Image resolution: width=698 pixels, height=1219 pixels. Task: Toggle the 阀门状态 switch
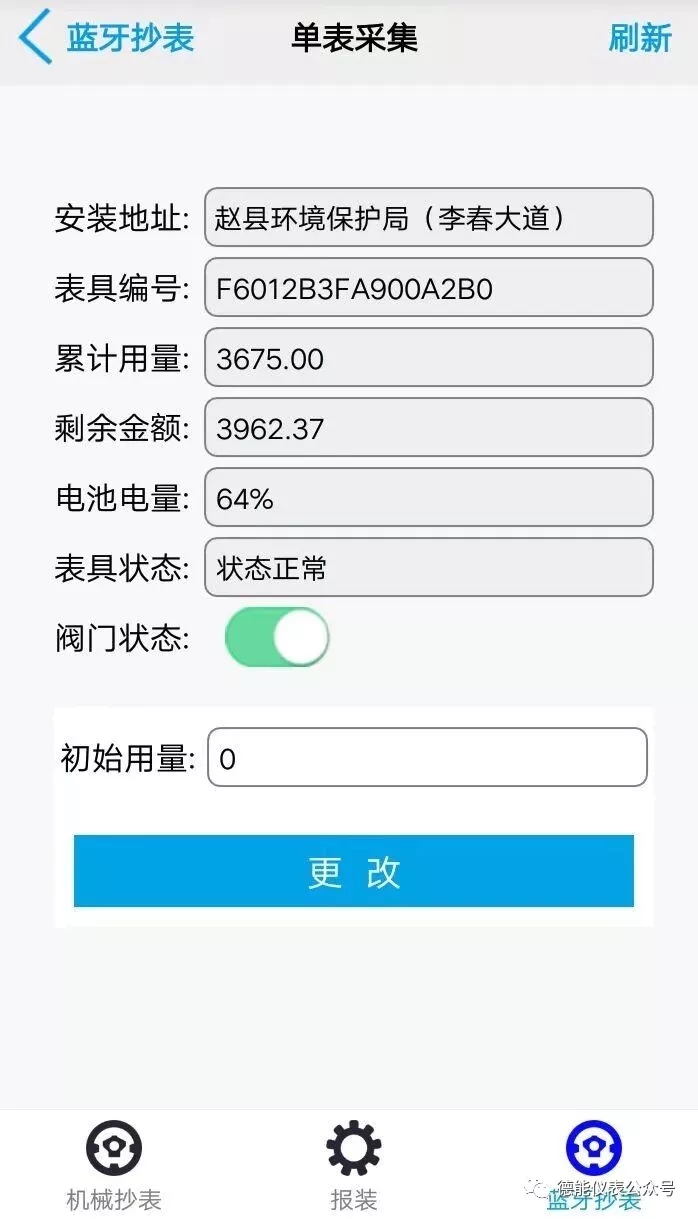coord(277,637)
